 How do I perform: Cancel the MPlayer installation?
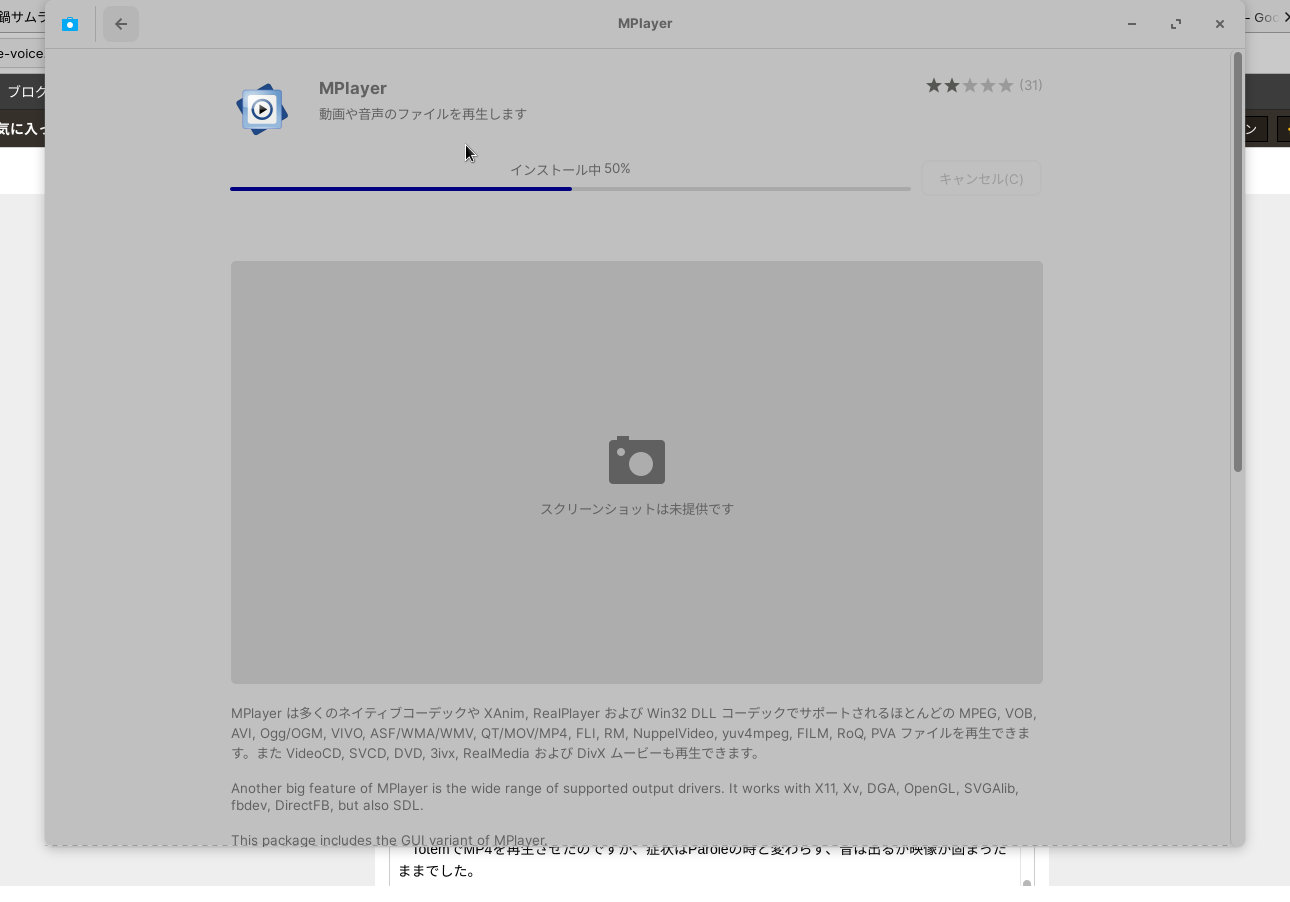click(x=981, y=179)
